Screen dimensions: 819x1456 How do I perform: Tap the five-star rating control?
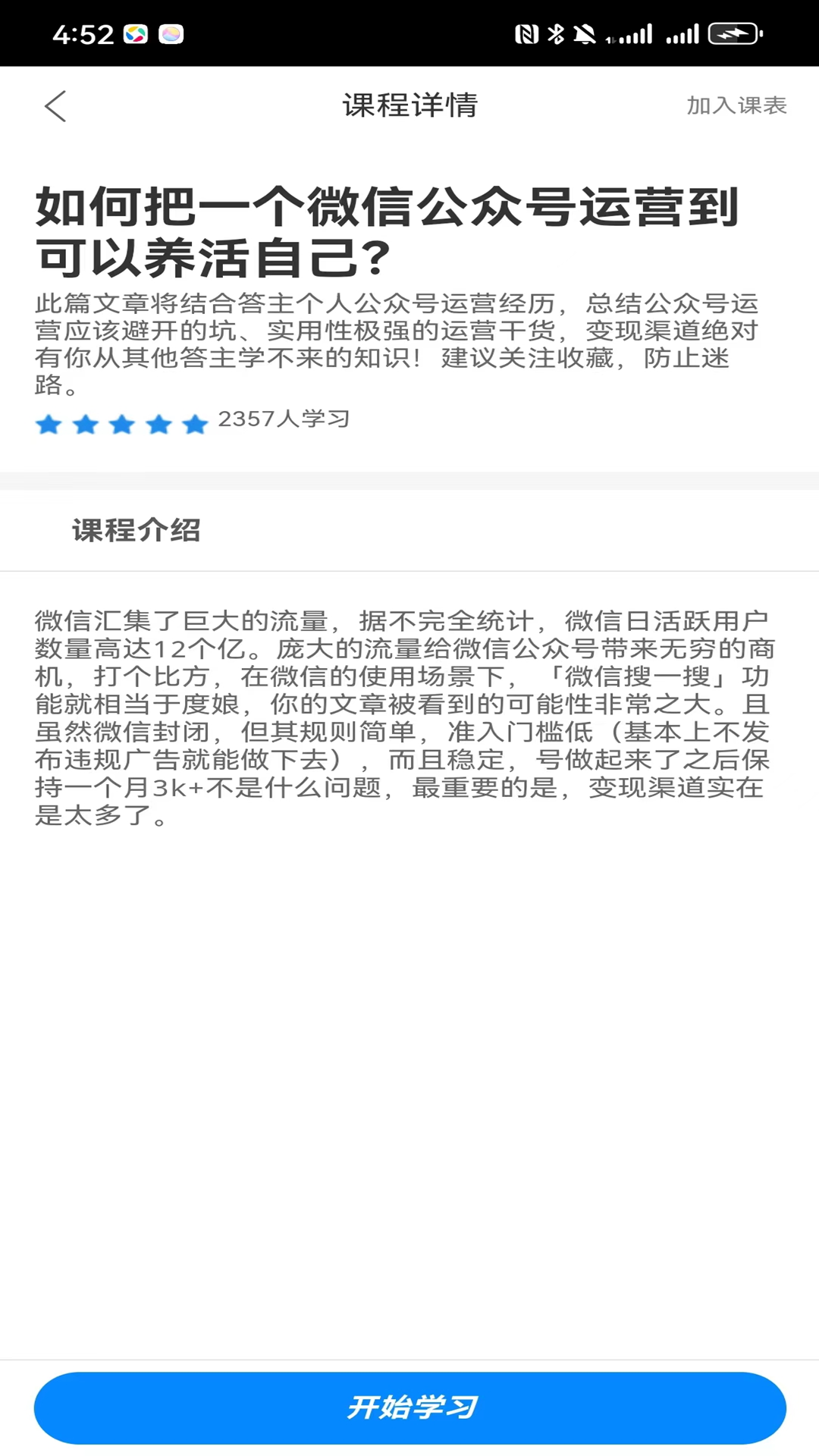click(x=121, y=425)
